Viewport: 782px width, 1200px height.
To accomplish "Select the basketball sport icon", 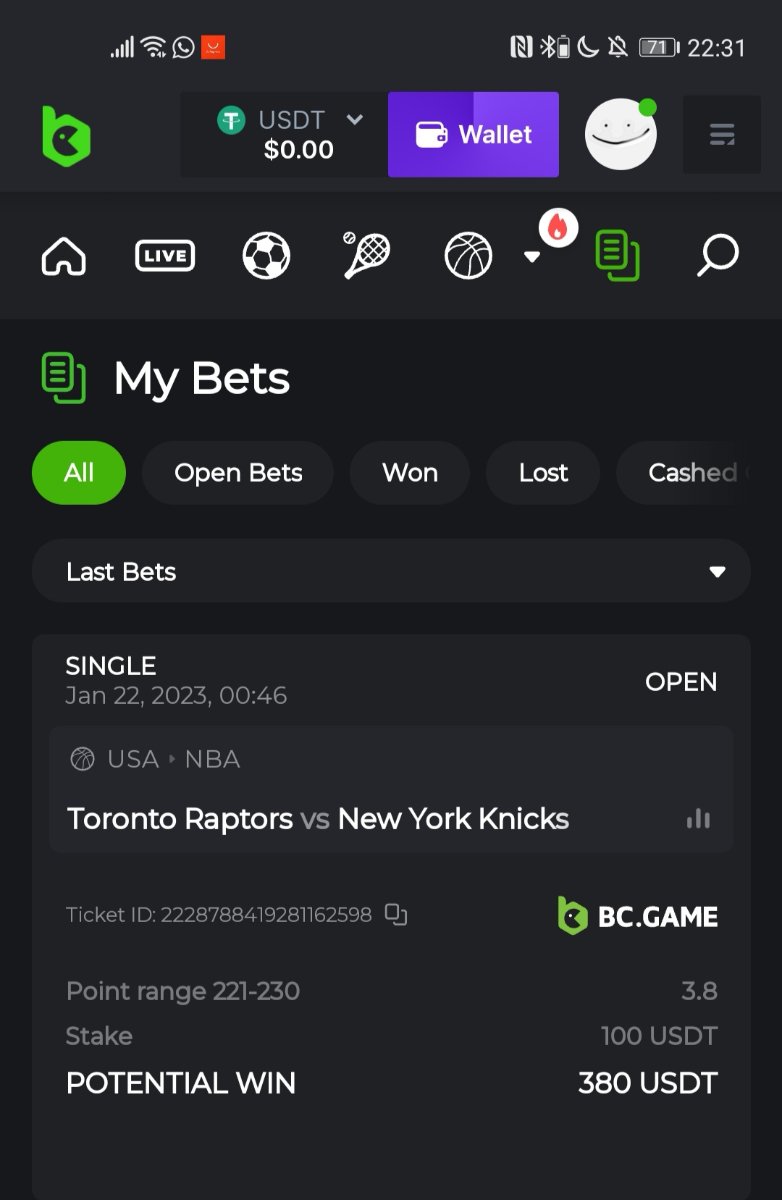I will point(468,256).
